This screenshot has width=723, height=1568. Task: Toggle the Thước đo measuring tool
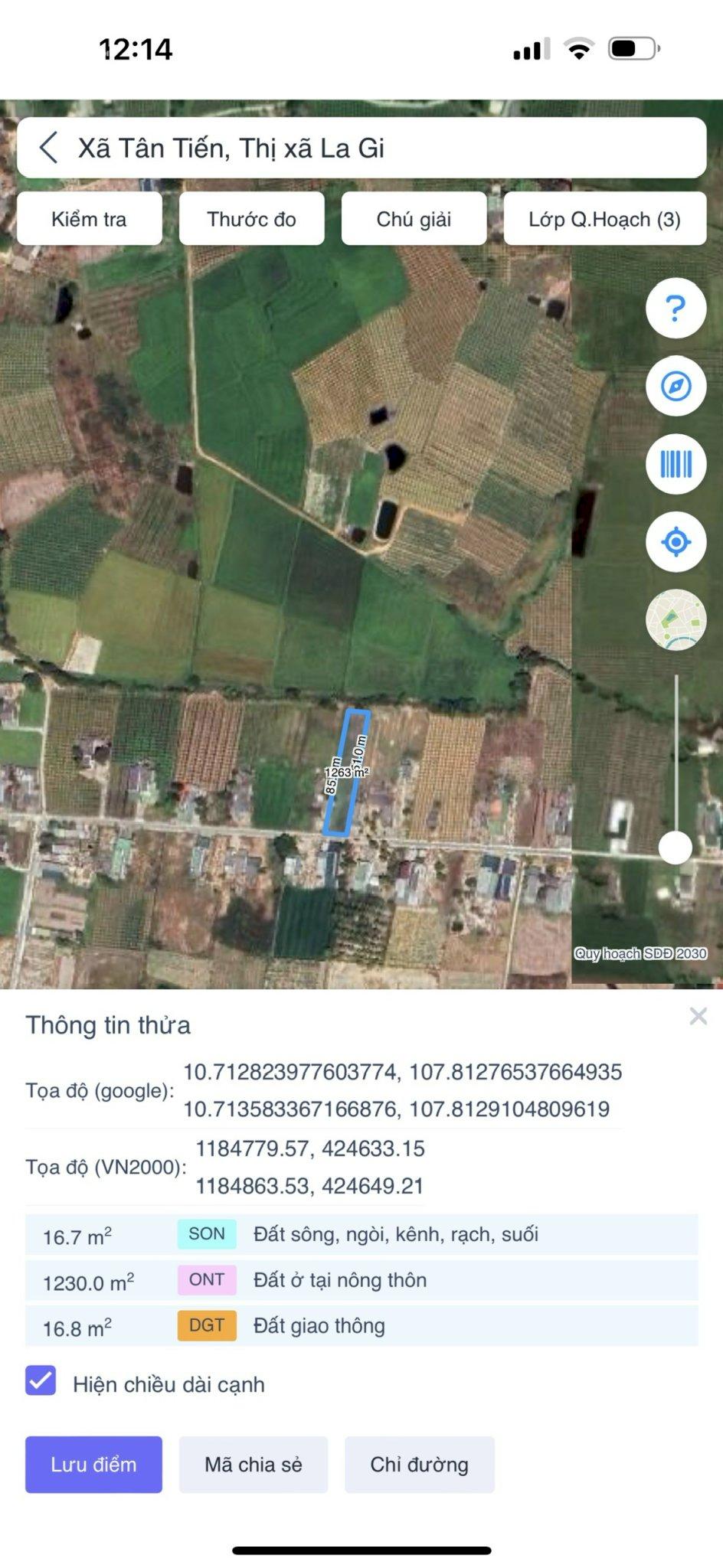[x=252, y=219]
